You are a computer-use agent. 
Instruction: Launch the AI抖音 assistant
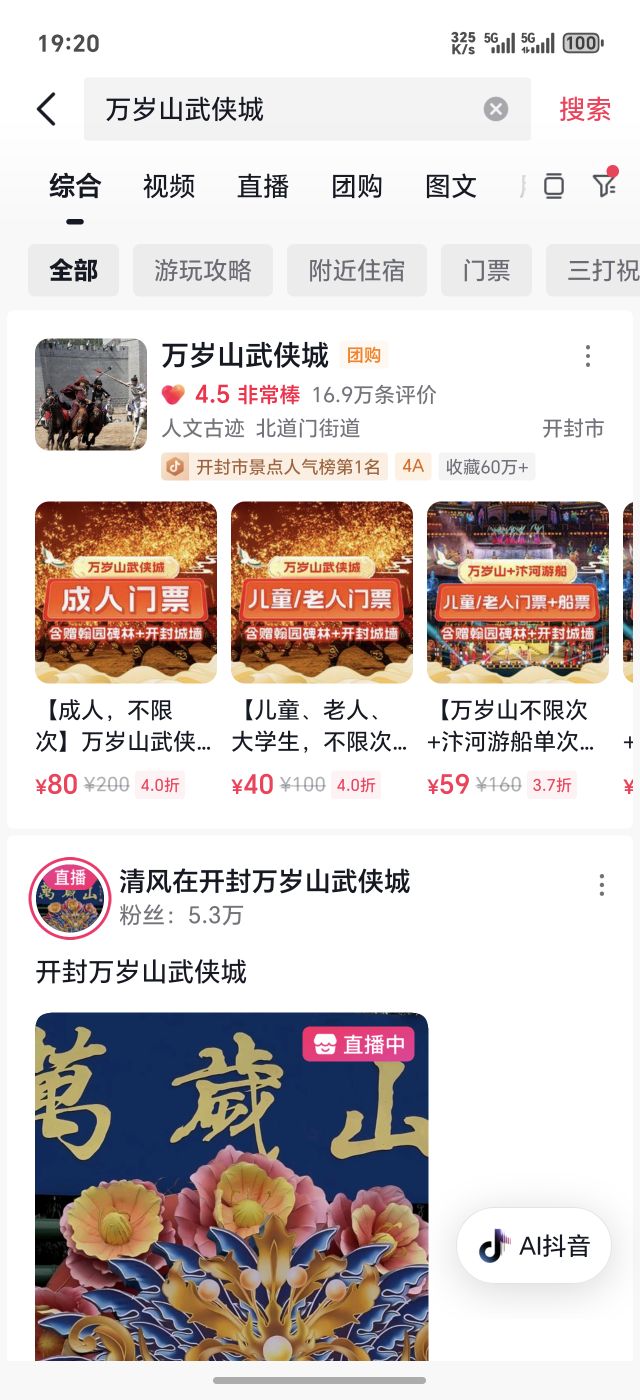tap(534, 1246)
